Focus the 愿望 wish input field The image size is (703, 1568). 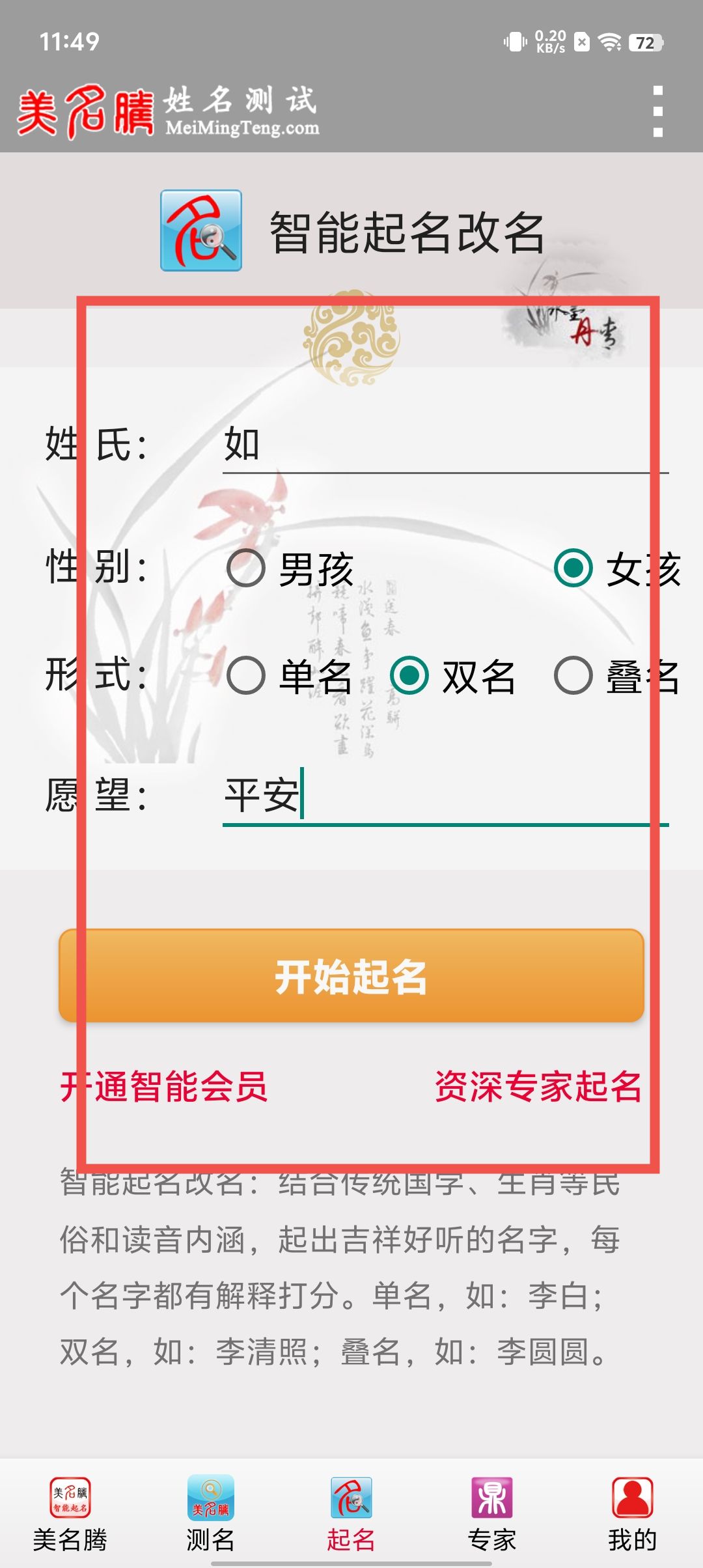tap(445, 796)
